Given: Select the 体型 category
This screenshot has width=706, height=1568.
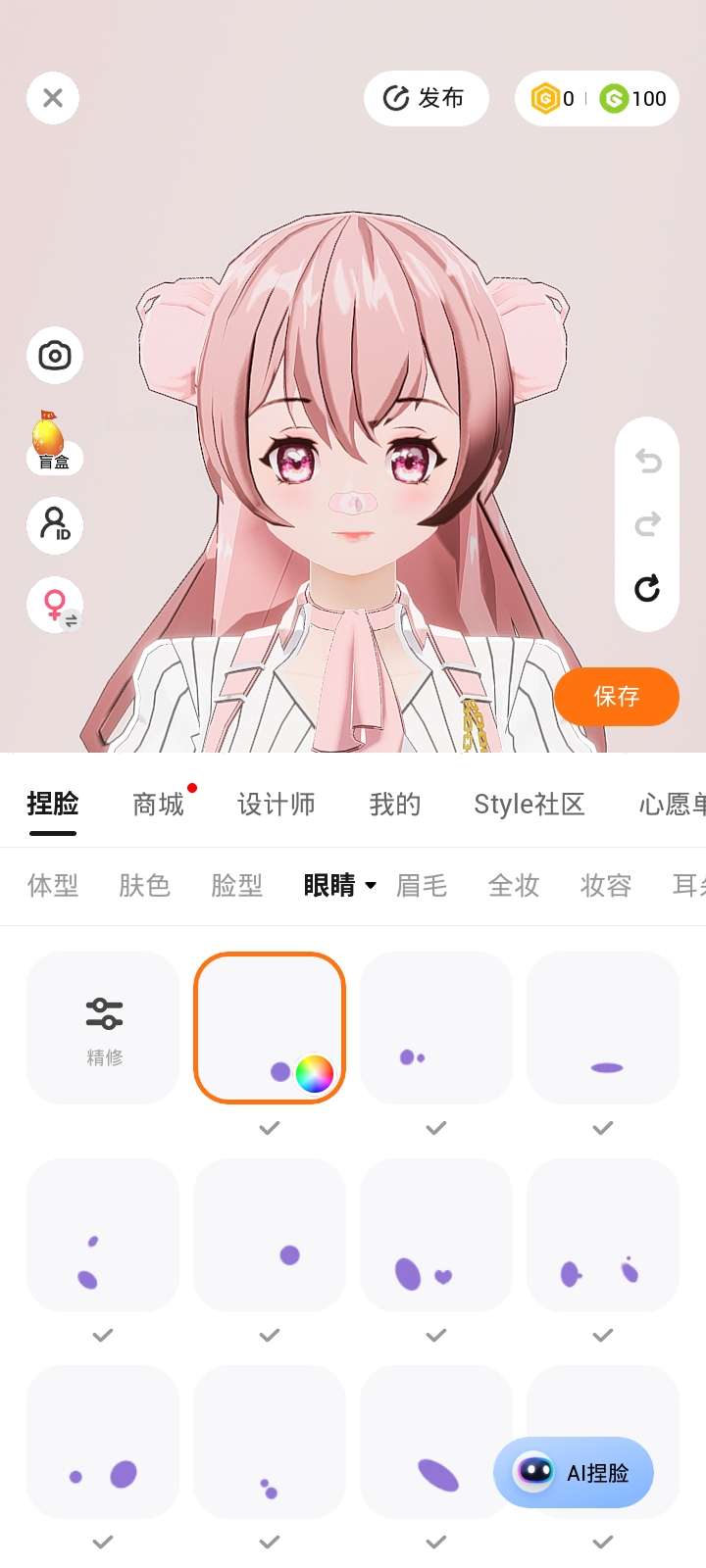Looking at the screenshot, I should [x=53, y=886].
